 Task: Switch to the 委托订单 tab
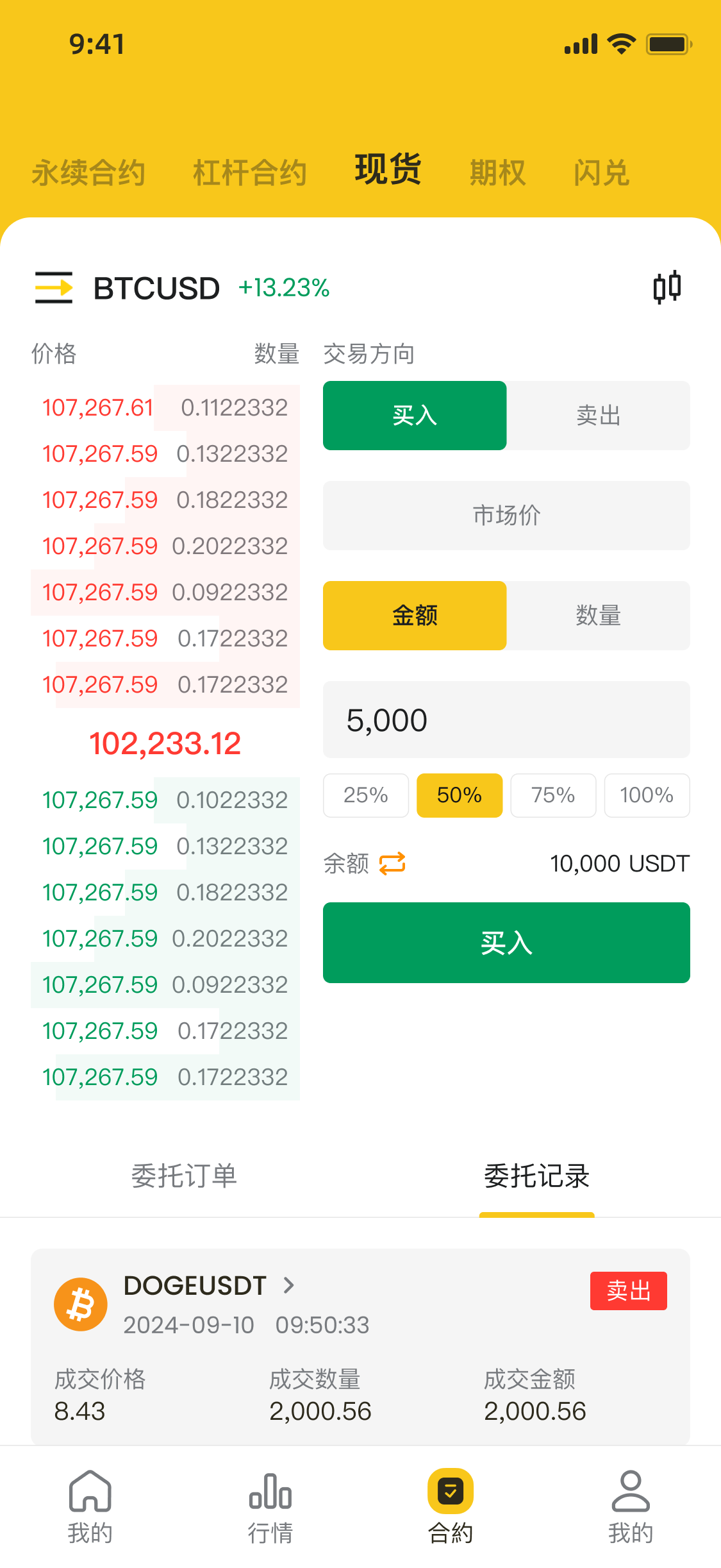pyautogui.click(x=184, y=1176)
